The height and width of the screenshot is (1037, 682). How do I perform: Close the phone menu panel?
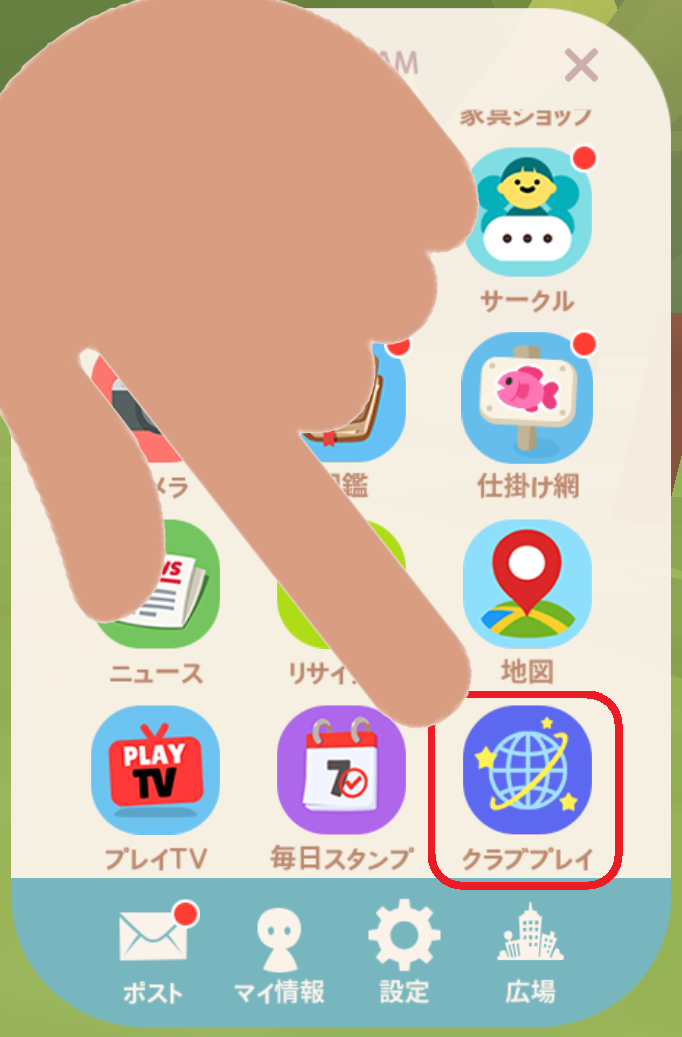point(581,66)
